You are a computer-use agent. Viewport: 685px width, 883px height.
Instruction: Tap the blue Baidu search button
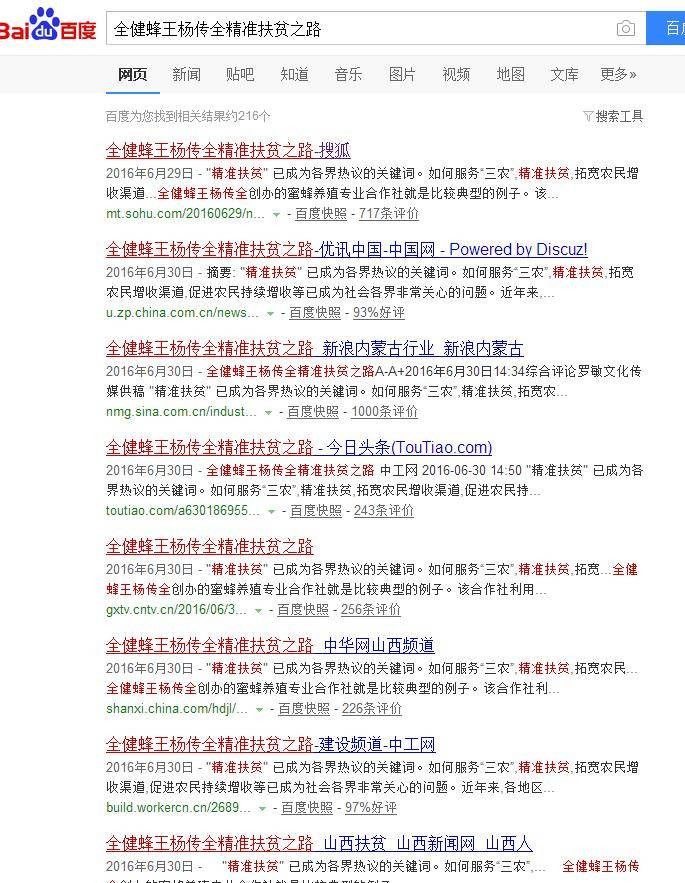[x=668, y=29]
